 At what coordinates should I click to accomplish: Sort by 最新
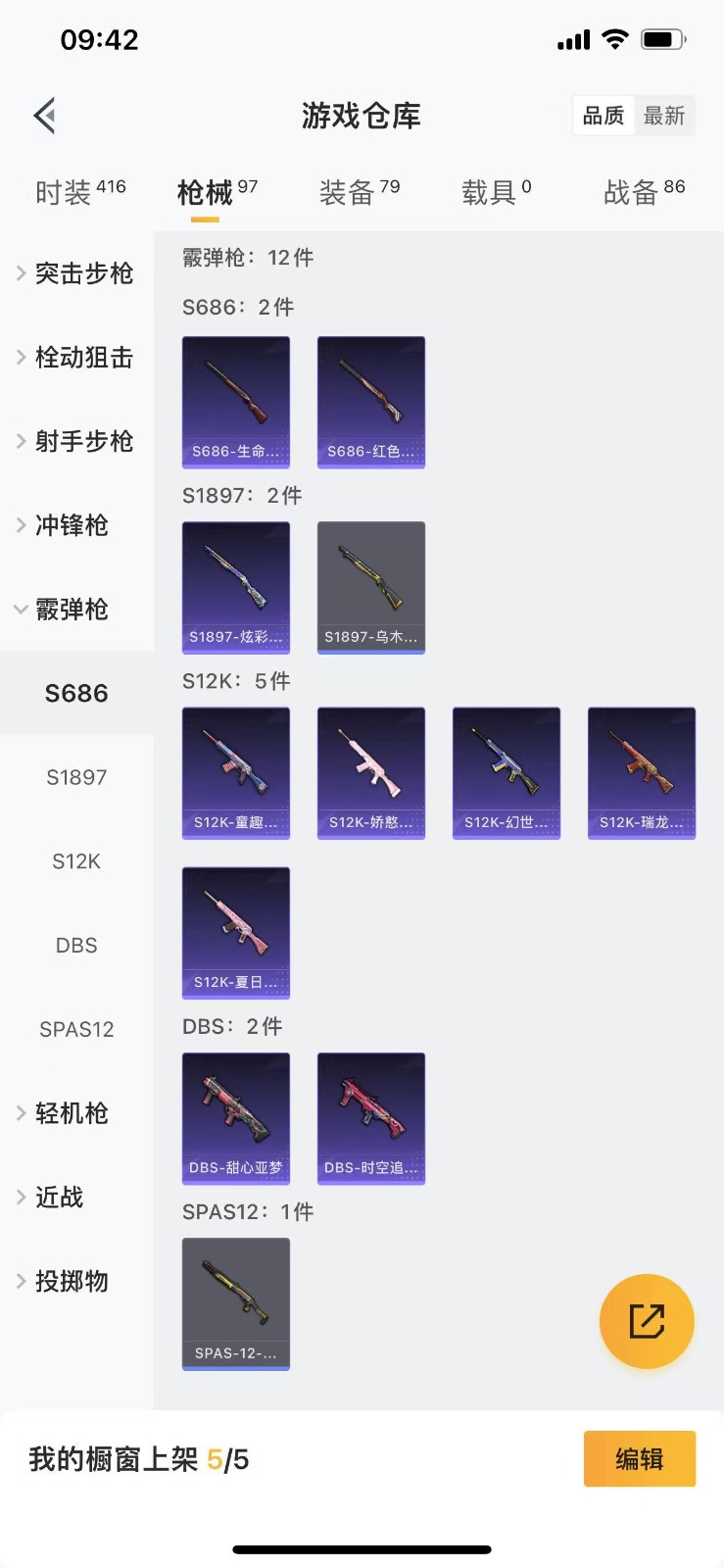pyautogui.click(x=663, y=116)
